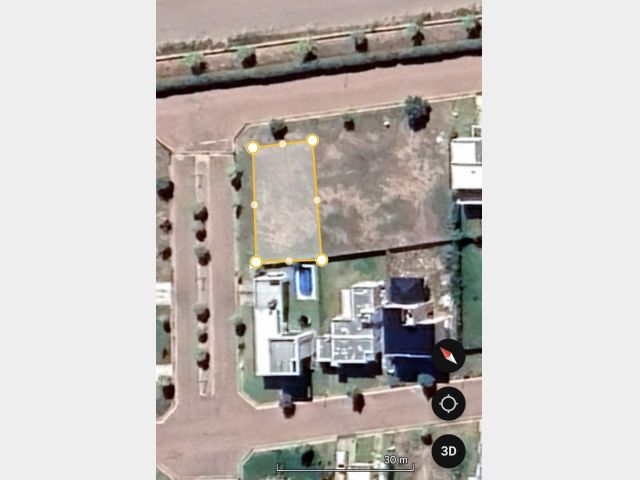The height and width of the screenshot is (480, 640).
Task: Center map on my location
Action: click(x=449, y=403)
